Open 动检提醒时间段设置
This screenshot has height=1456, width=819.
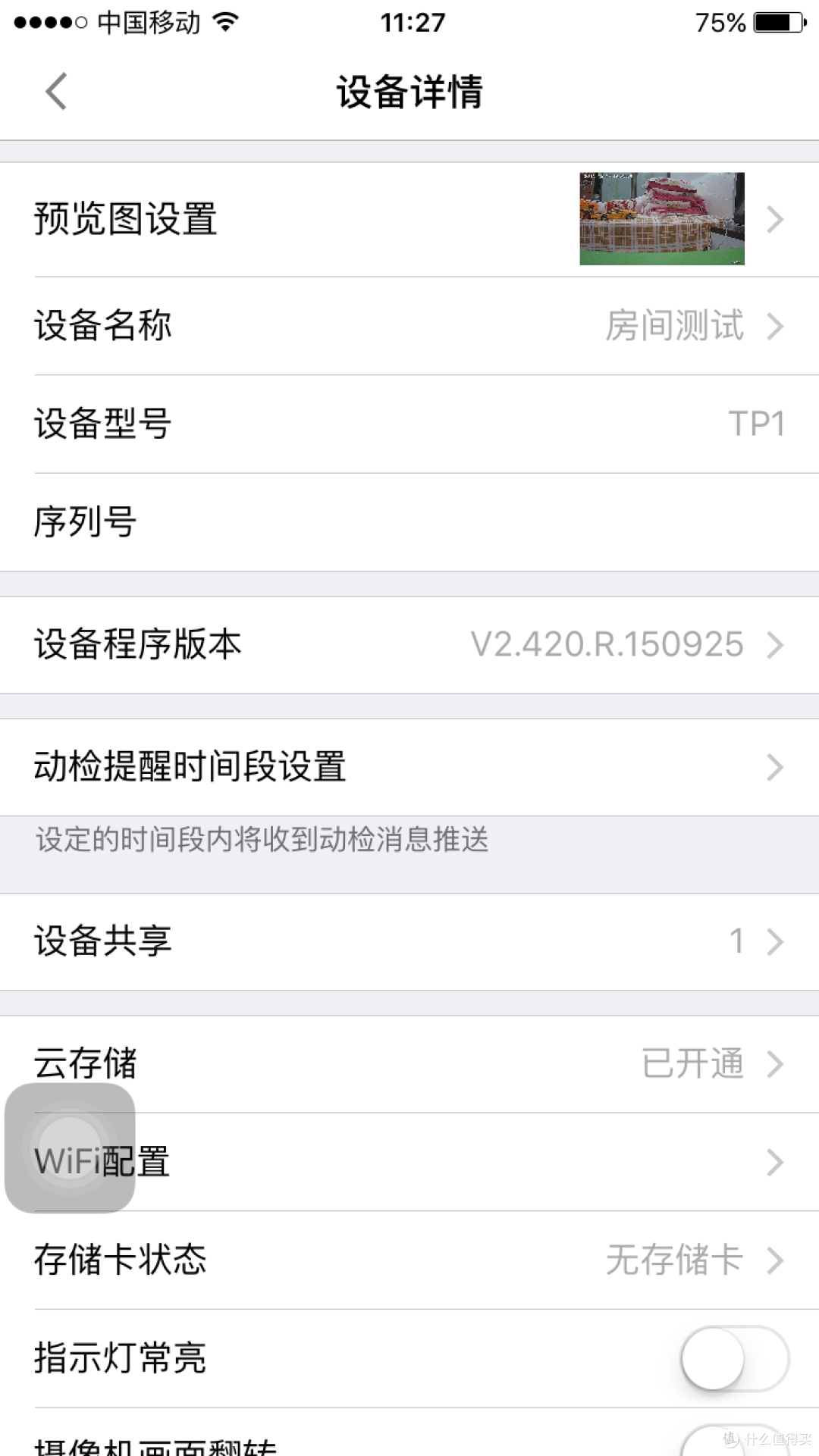click(409, 767)
